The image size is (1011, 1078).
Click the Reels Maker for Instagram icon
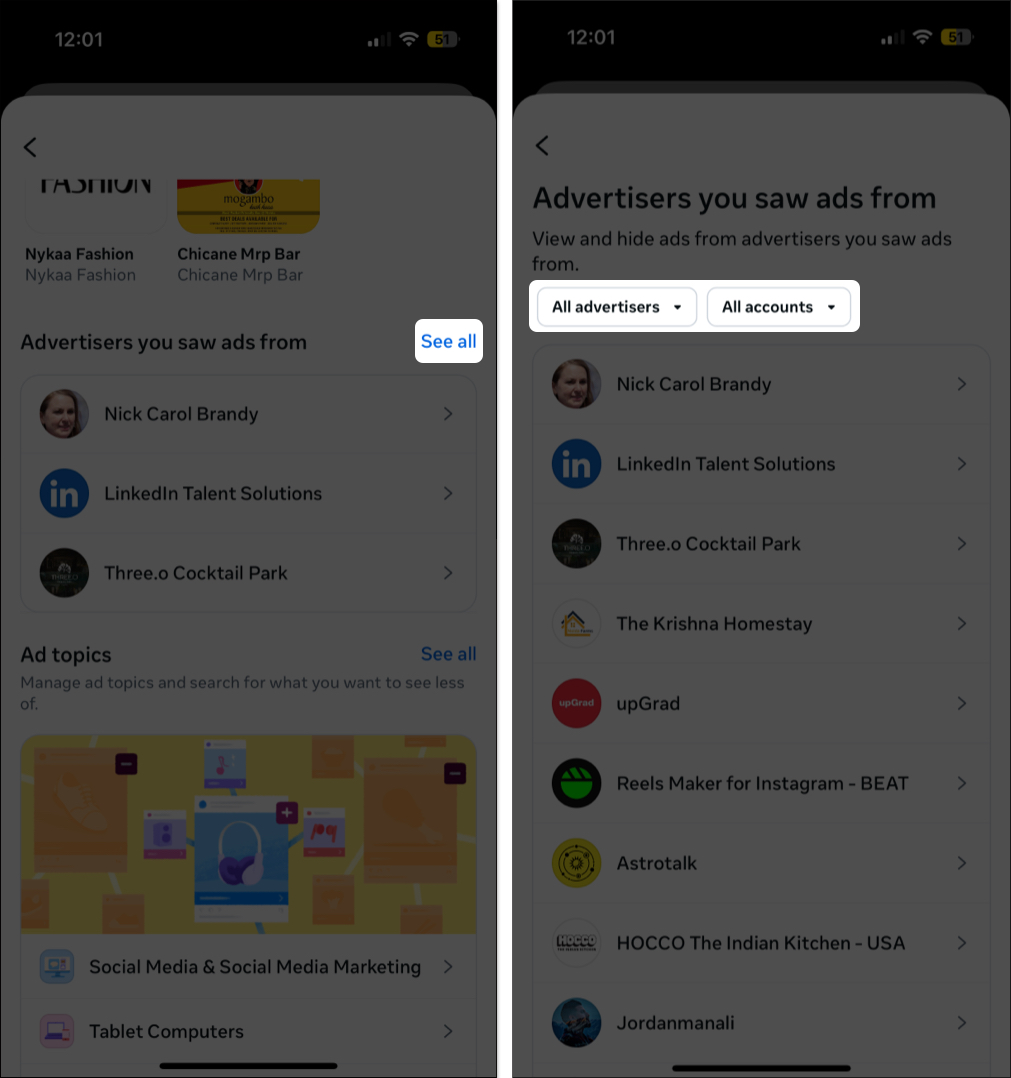pos(576,783)
